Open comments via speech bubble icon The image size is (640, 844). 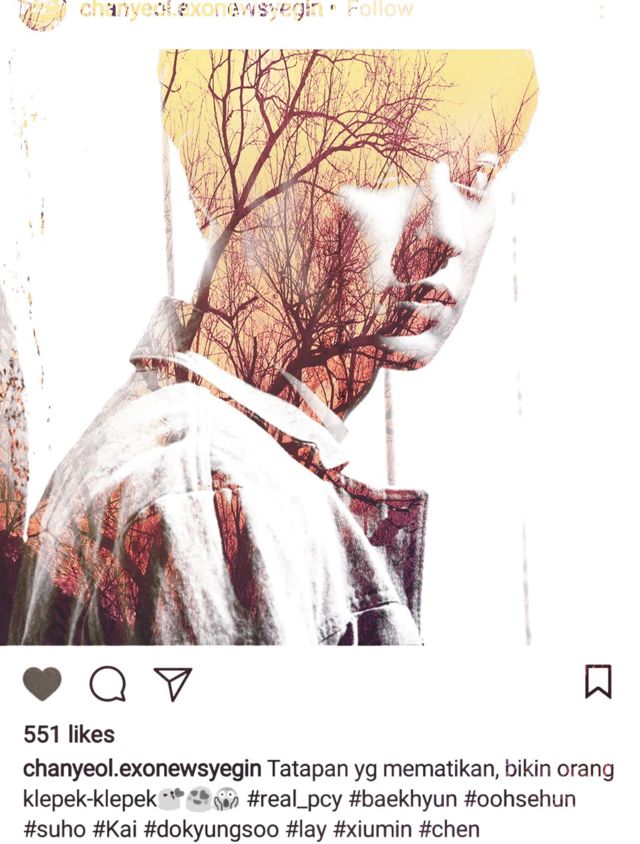[x=107, y=684]
